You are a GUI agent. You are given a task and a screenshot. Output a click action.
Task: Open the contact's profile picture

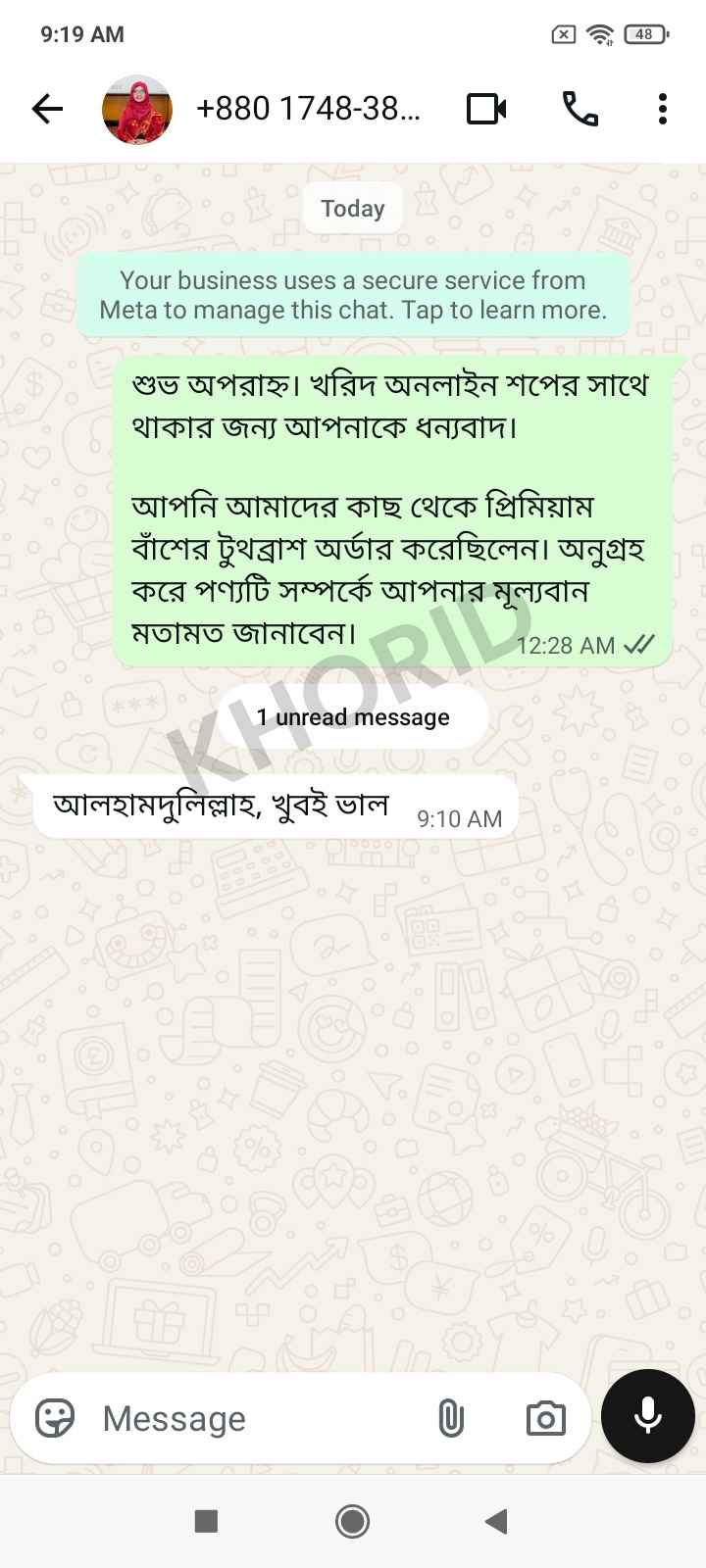tap(137, 110)
